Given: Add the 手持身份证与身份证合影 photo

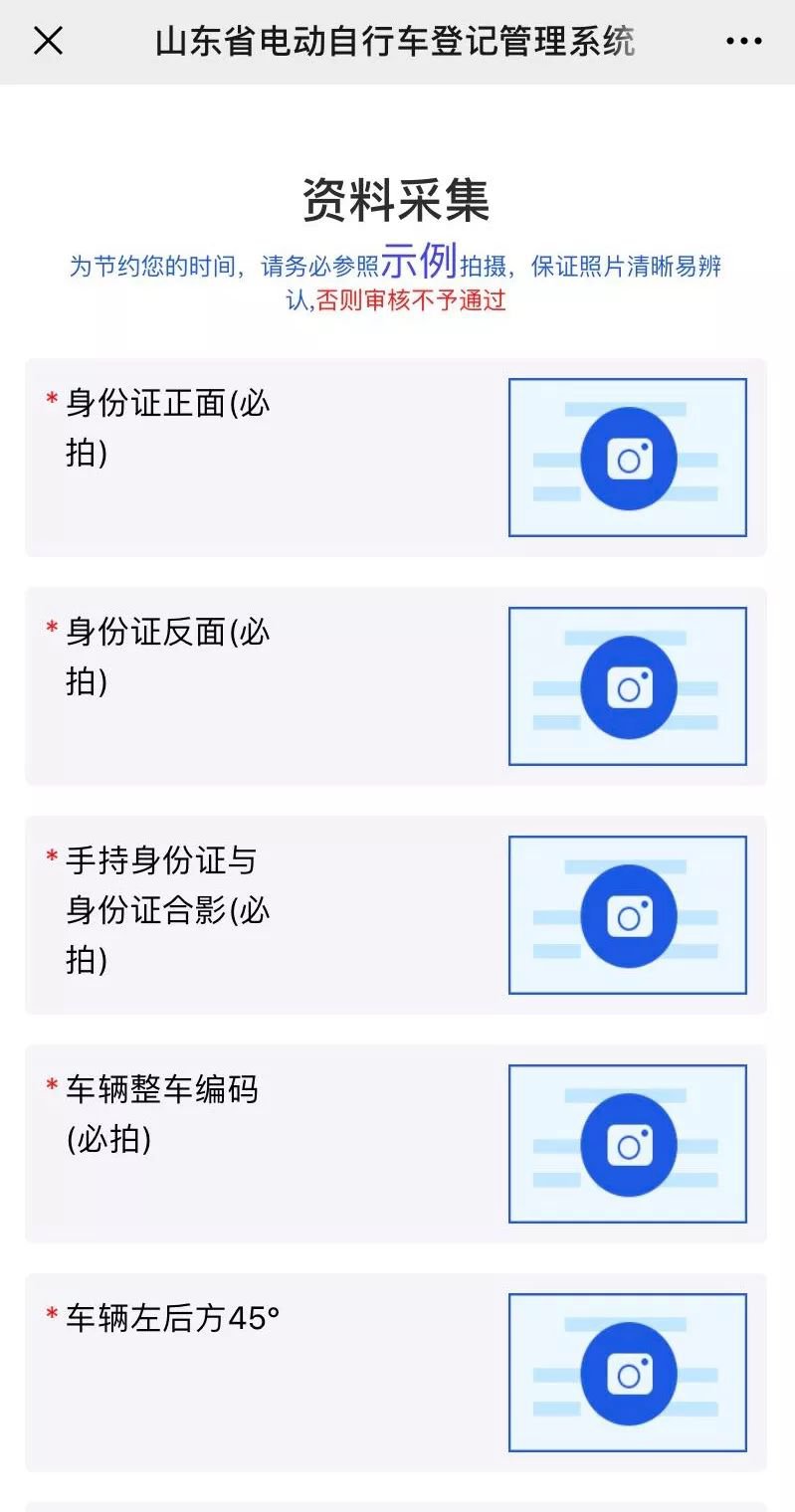Looking at the screenshot, I should coord(628,916).
